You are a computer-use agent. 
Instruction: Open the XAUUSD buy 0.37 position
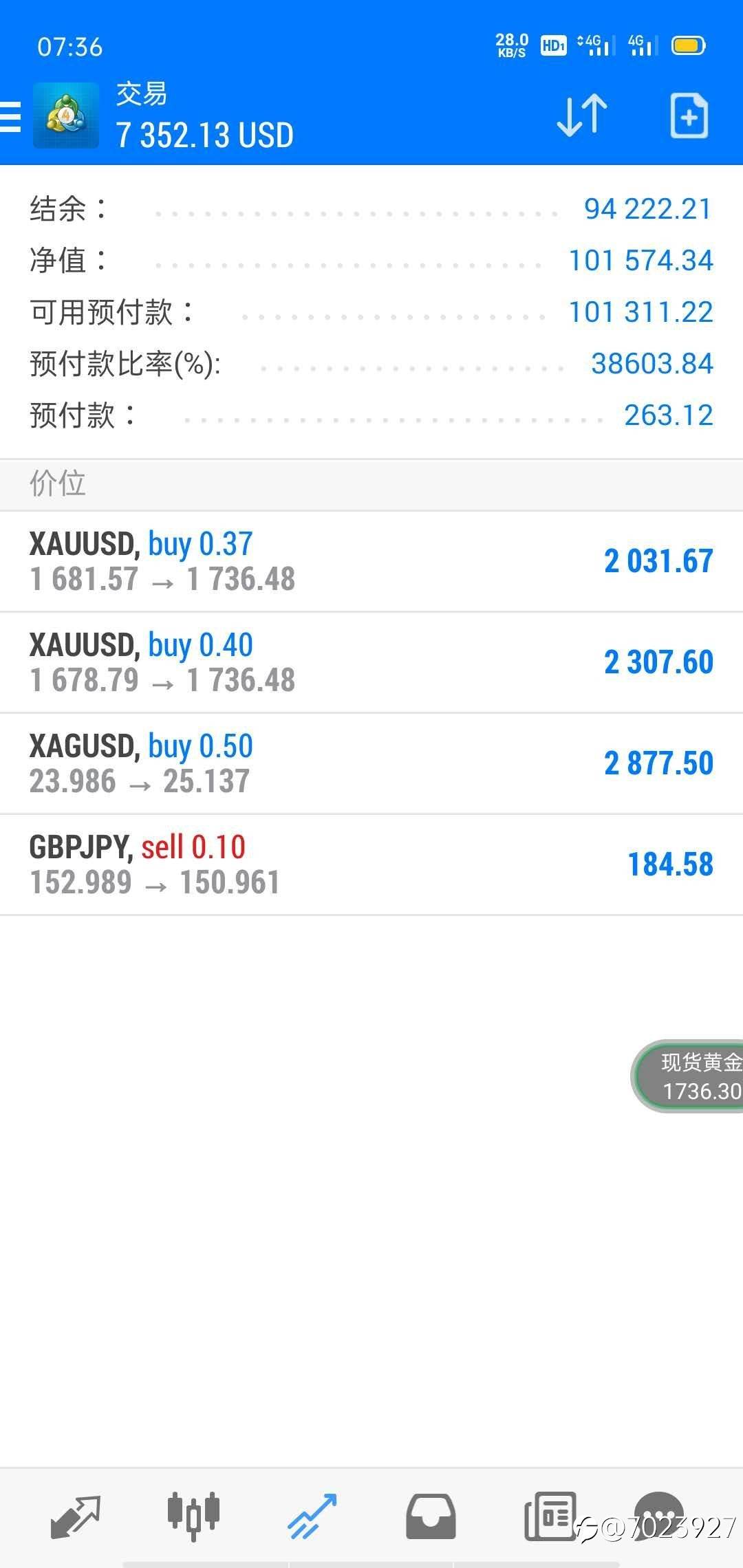pyautogui.click(x=371, y=561)
